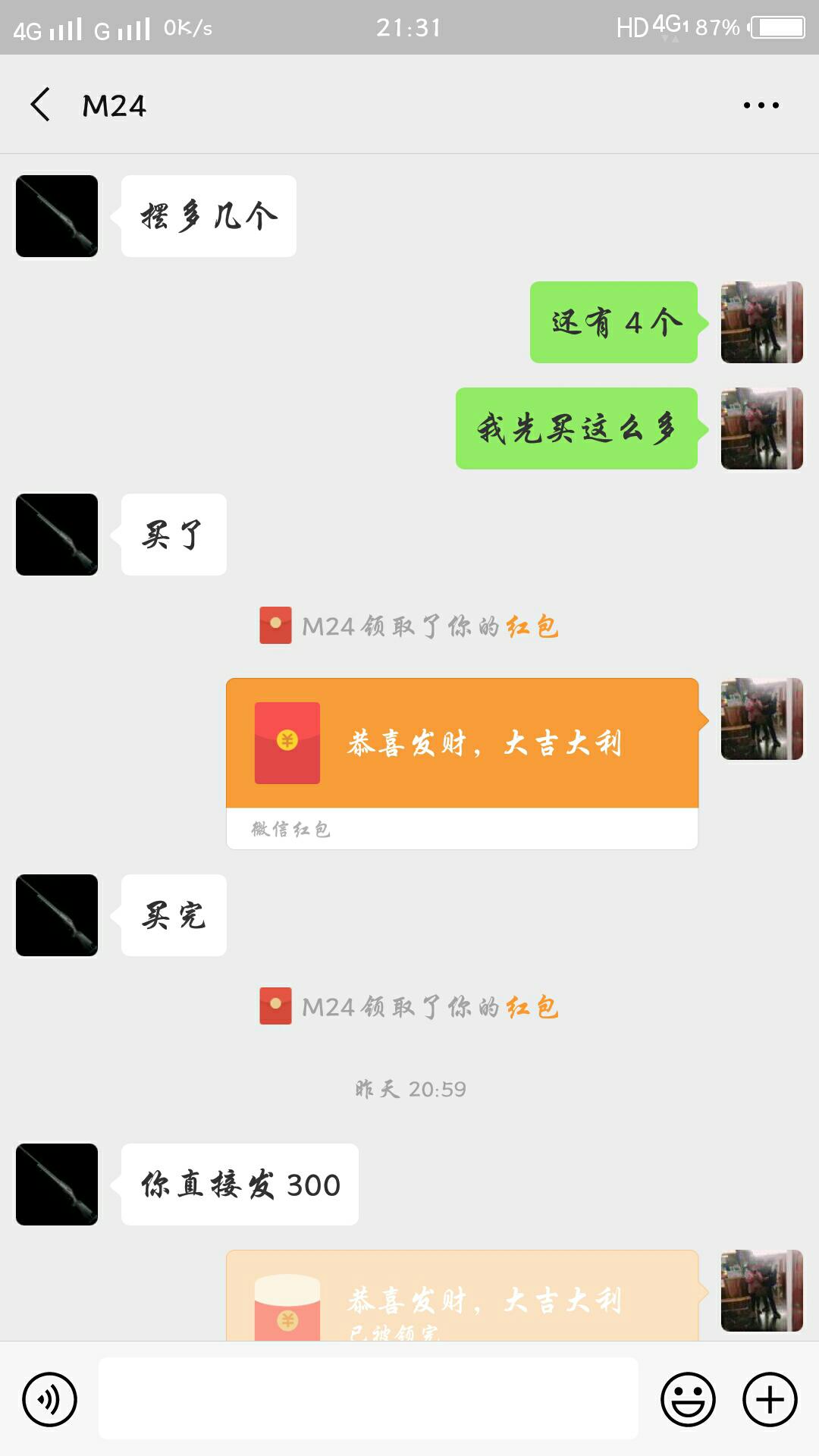Viewport: 819px width, 1456px height.
Task: Tap the 红包 link below the 买完 message
Action: tap(532, 1007)
